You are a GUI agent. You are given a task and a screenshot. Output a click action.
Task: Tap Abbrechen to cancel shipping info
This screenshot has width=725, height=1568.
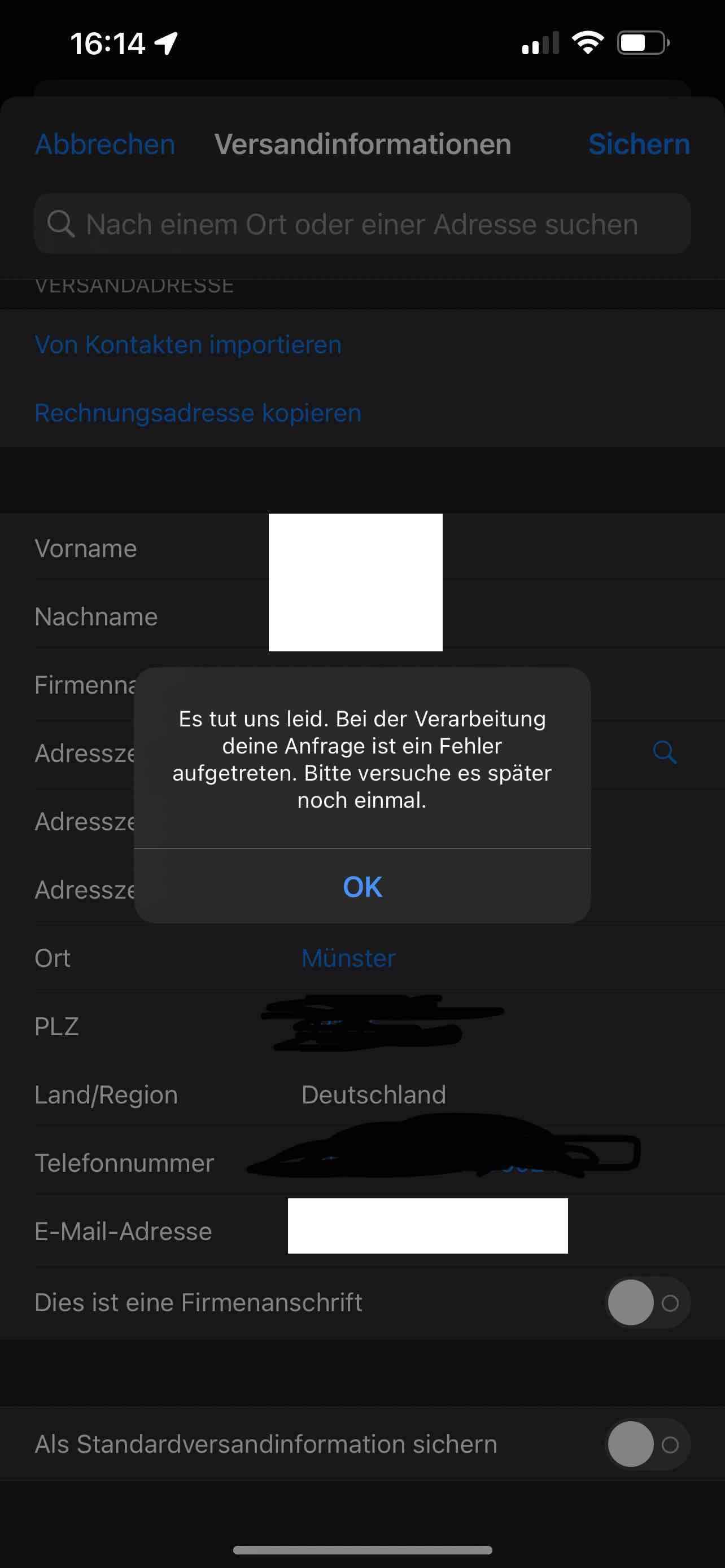coord(106,144)
